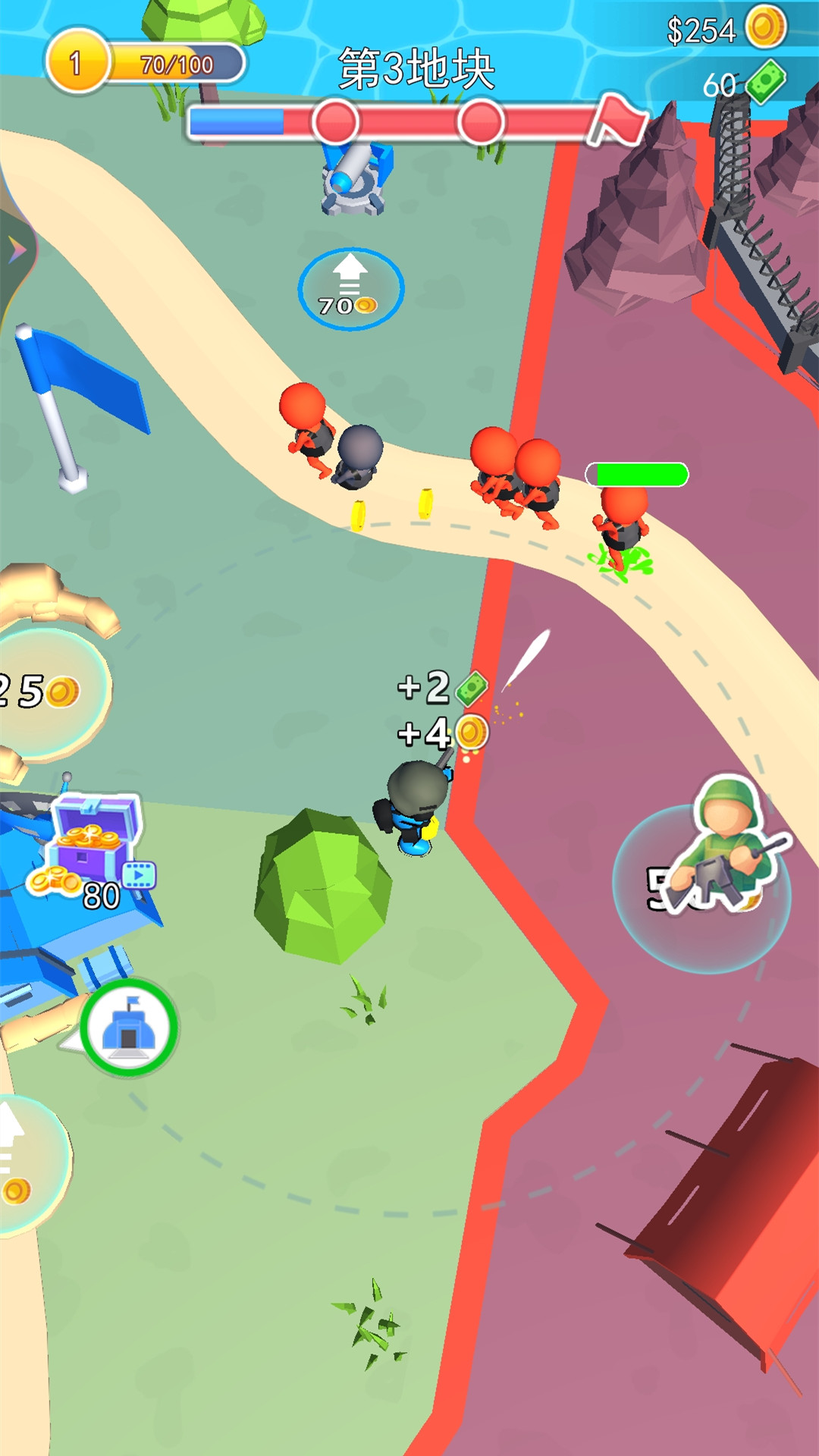This screenshot has width=819, height=1456.
Task: Expand the side arrow panel
Action: [17, 249]
